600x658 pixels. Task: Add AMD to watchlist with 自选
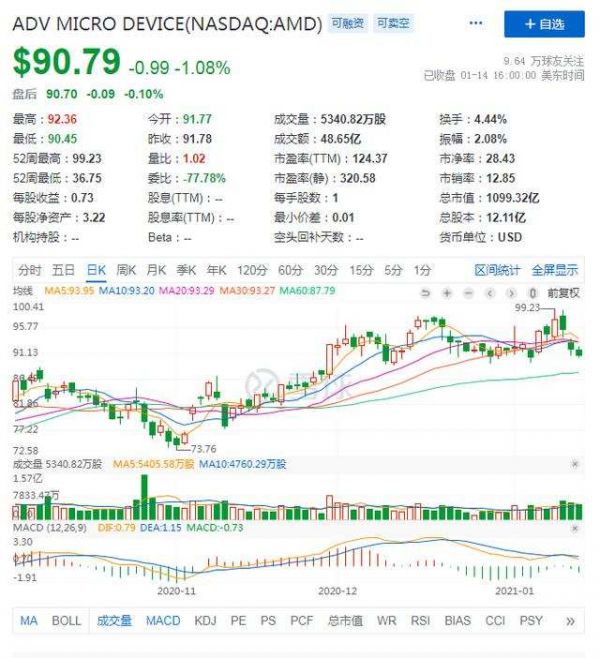click(544, 24)
